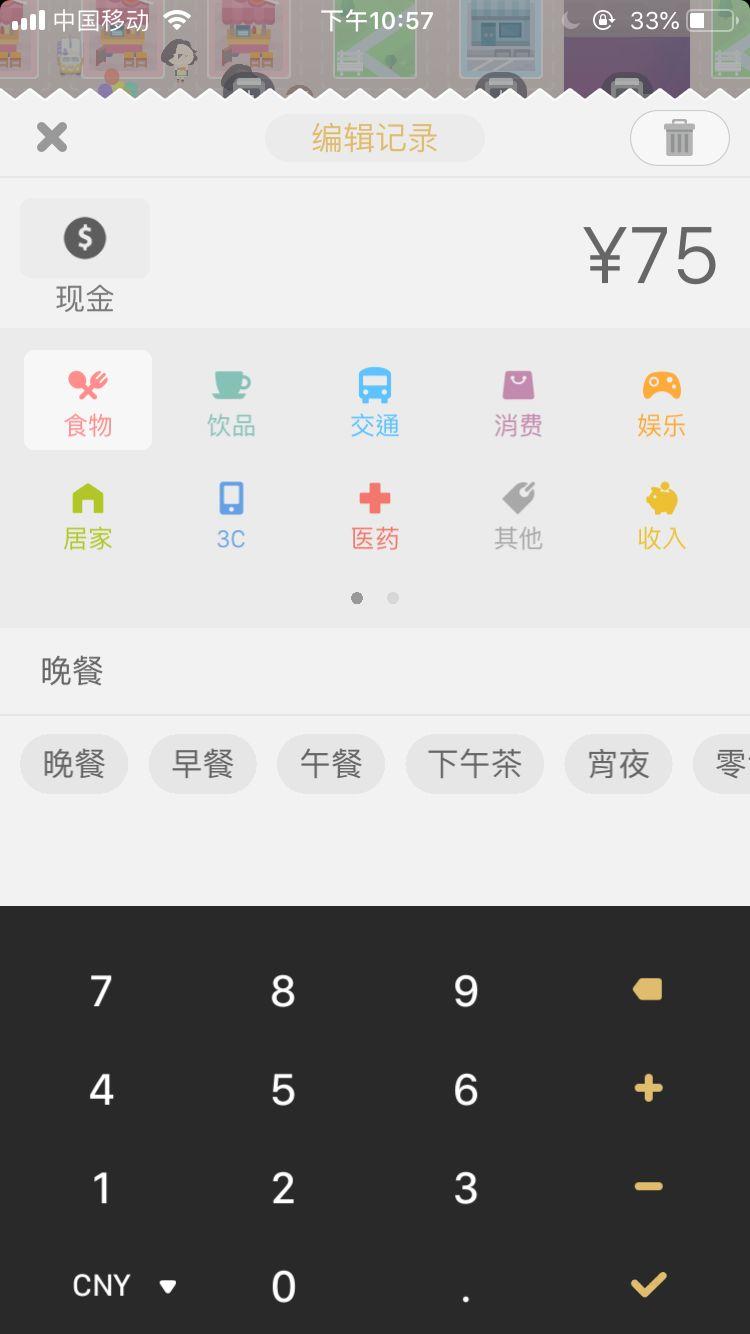750x1334 pixels.
Task: Edit the 晚餐 note field
Action: (x=375, y=672)
